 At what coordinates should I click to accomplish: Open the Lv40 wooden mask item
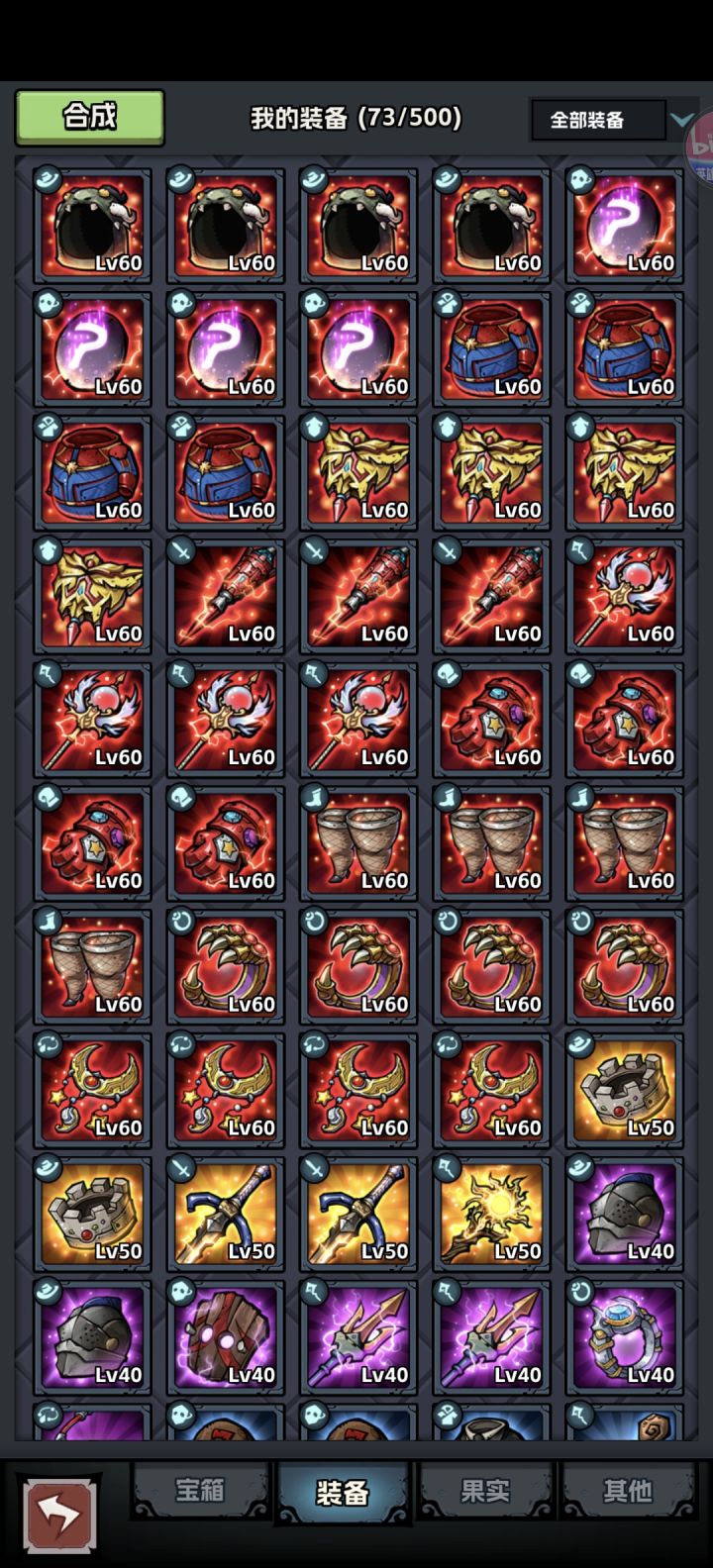pos(226,1338)
